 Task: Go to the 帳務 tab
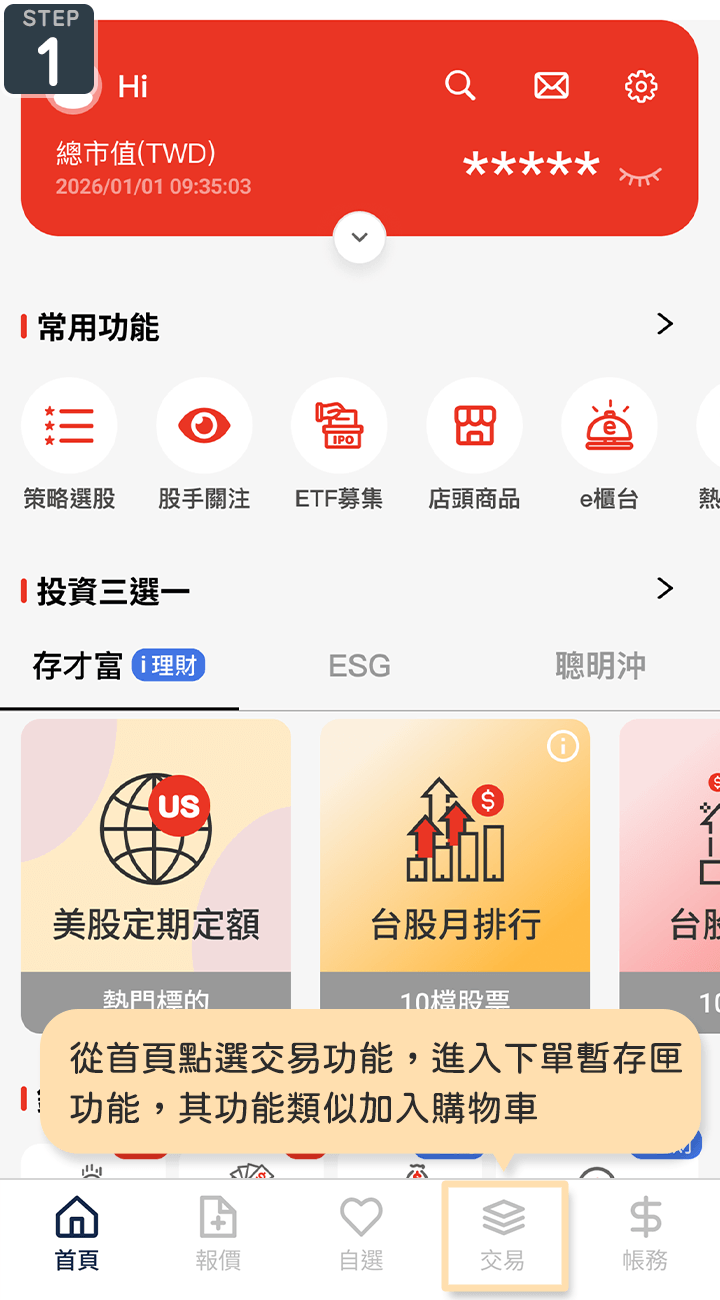[x=645, y=1235]
